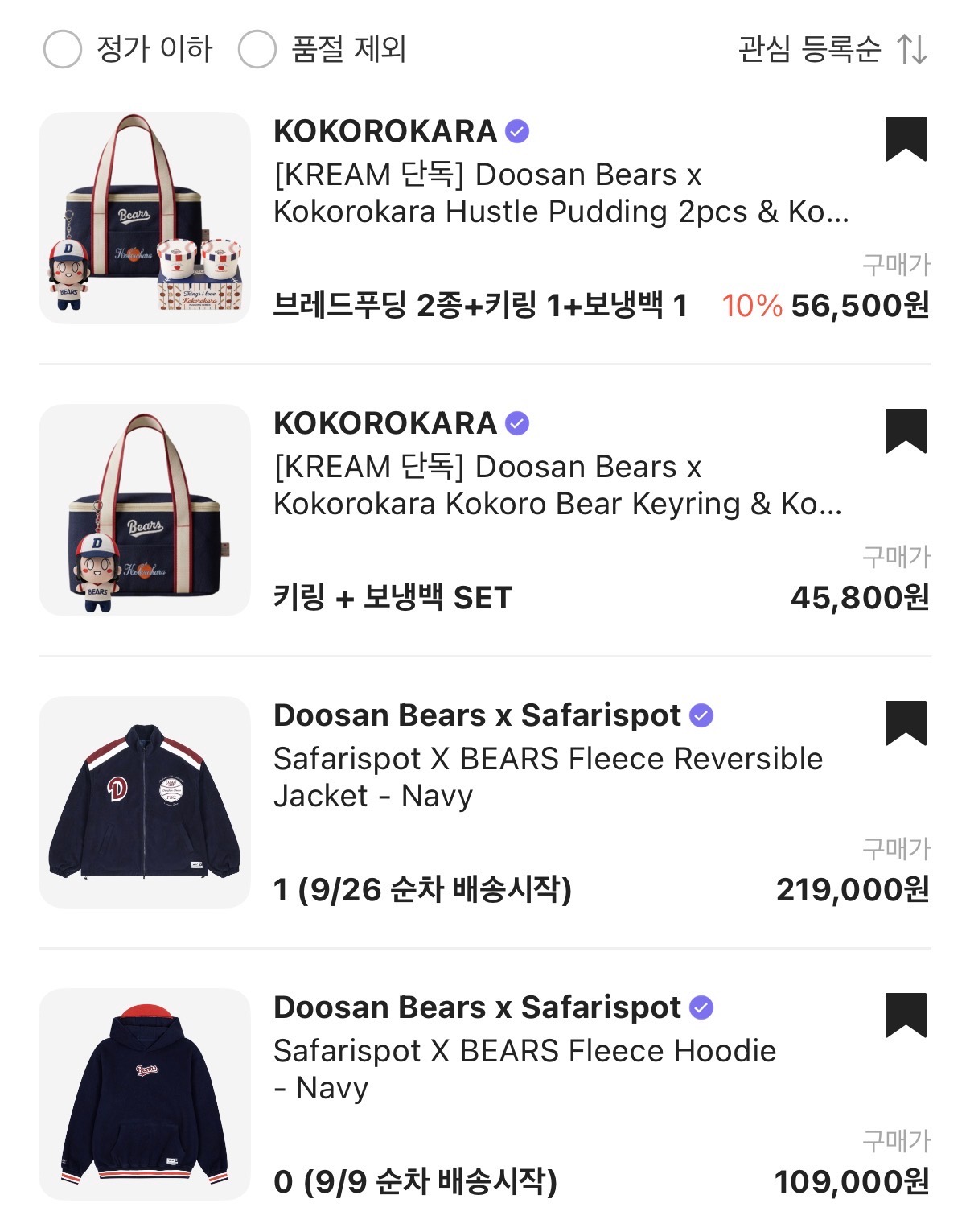Unsave the Fleece Hoodie Navy
This screenshot has width=970, height=1232.
tap(906, 1016)
